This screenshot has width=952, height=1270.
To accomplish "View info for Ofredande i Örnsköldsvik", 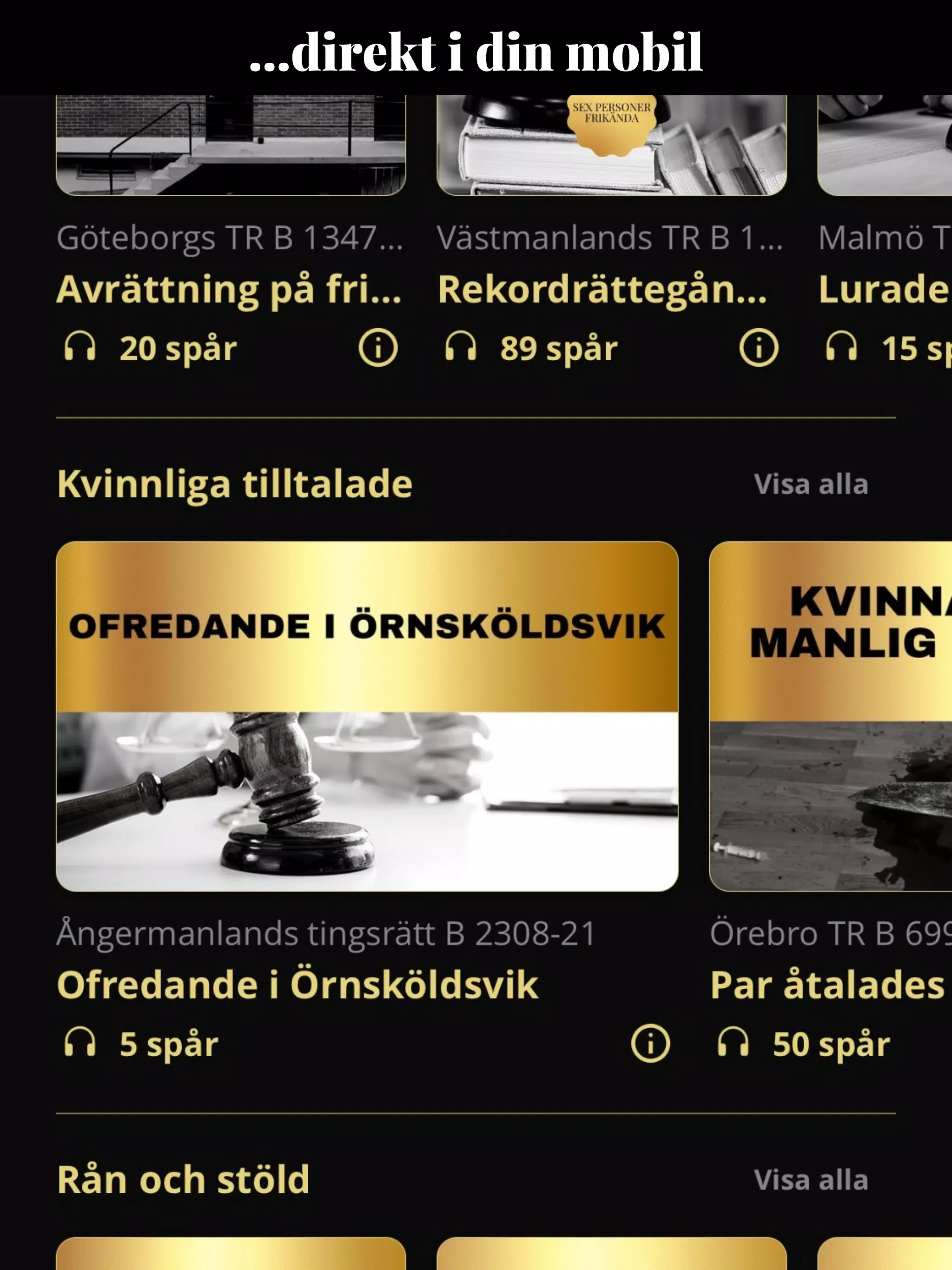I will point(650,1043).
